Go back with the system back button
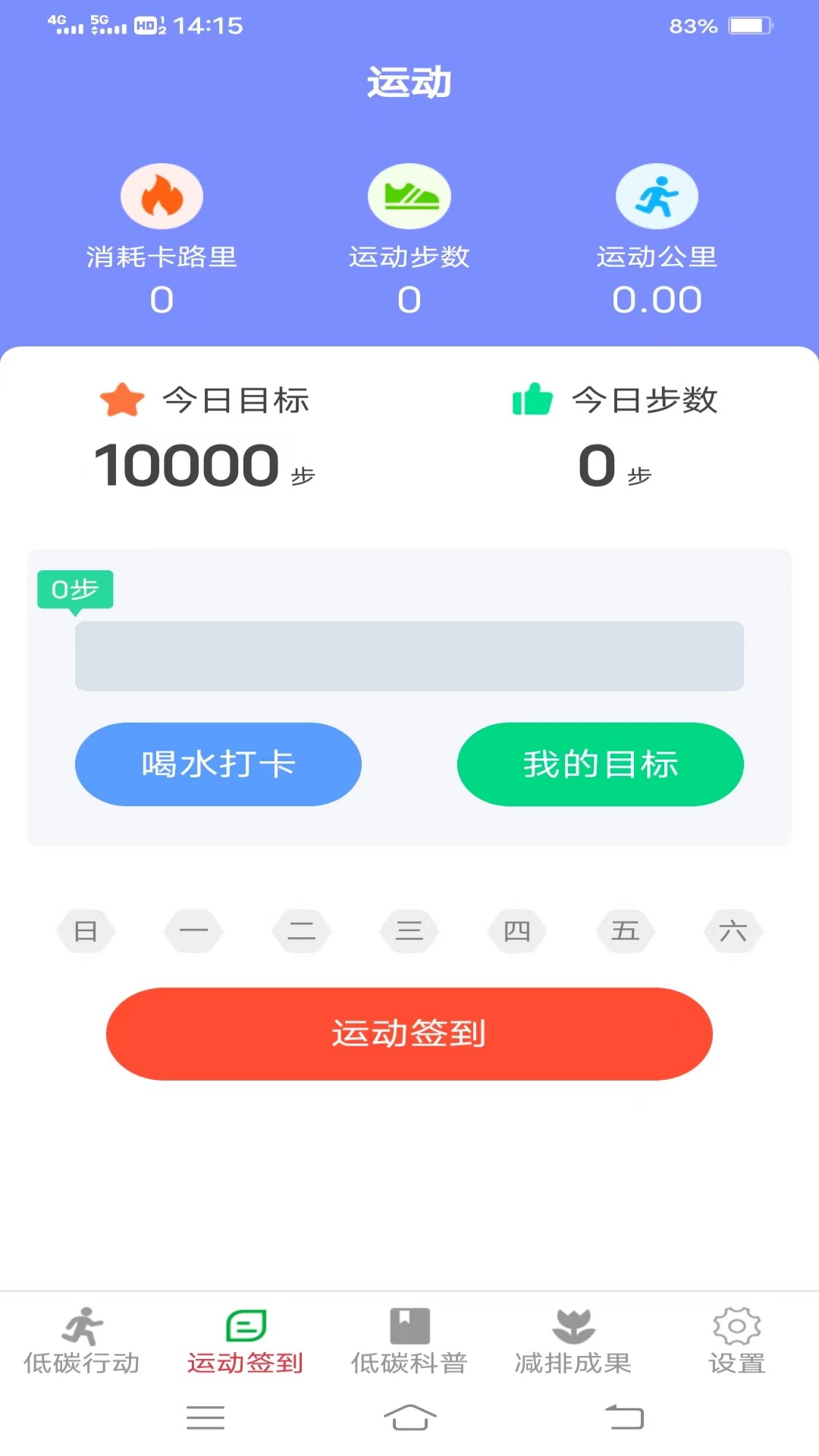 [624, 1417]
